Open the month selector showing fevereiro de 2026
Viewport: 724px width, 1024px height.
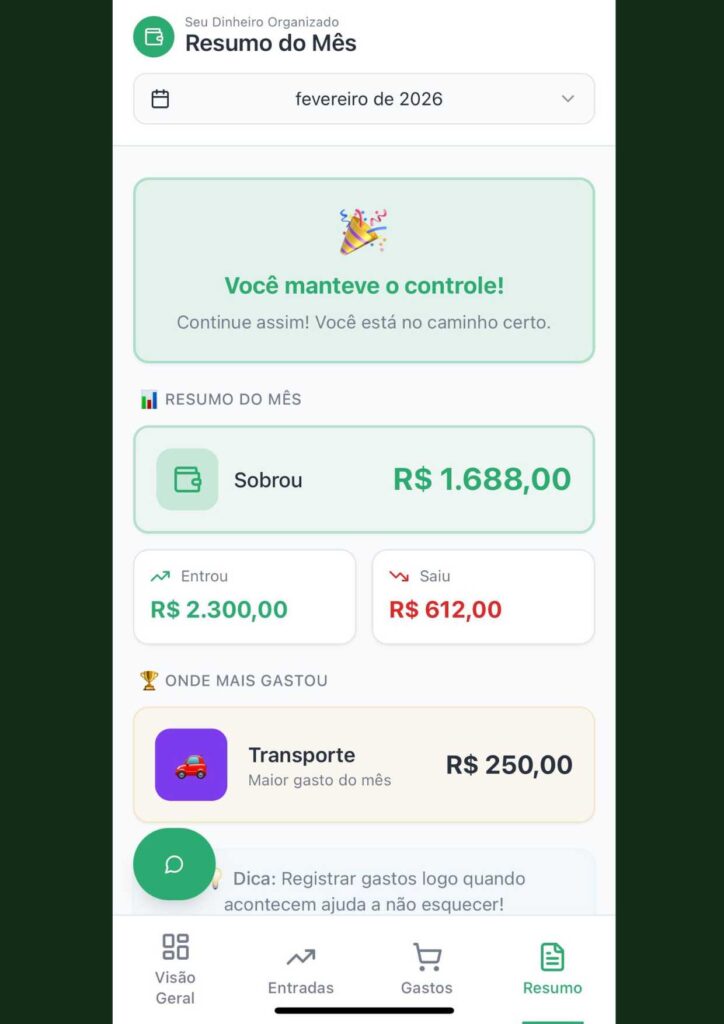point(364,99)
